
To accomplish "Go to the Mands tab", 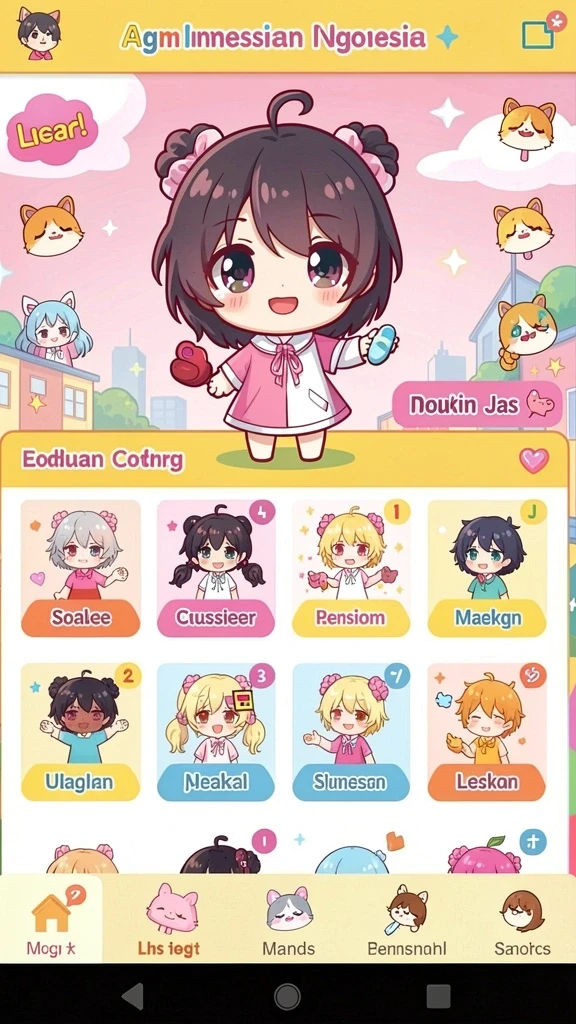I will [289, 920].
